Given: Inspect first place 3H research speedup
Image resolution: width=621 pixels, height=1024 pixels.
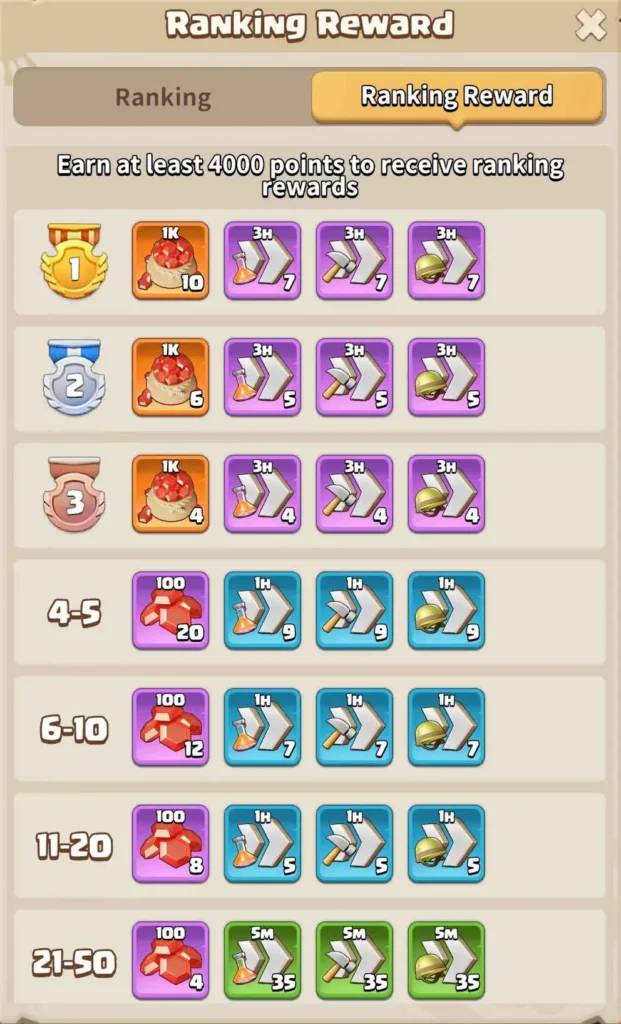Looking at the screenshot, I should (263, 260).
